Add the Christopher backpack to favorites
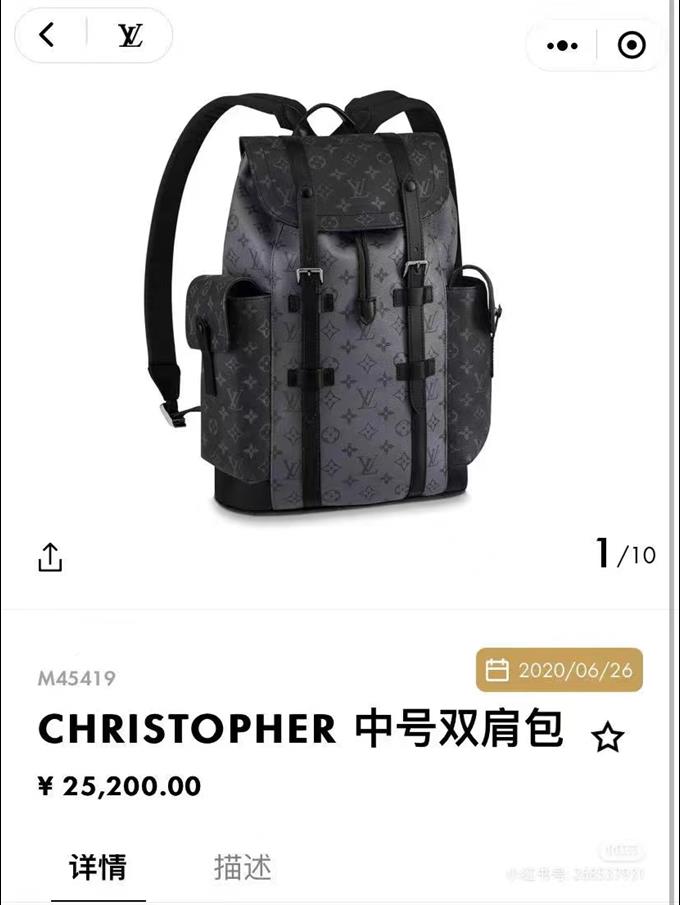680x905 pixels. (x=607, y=738)
